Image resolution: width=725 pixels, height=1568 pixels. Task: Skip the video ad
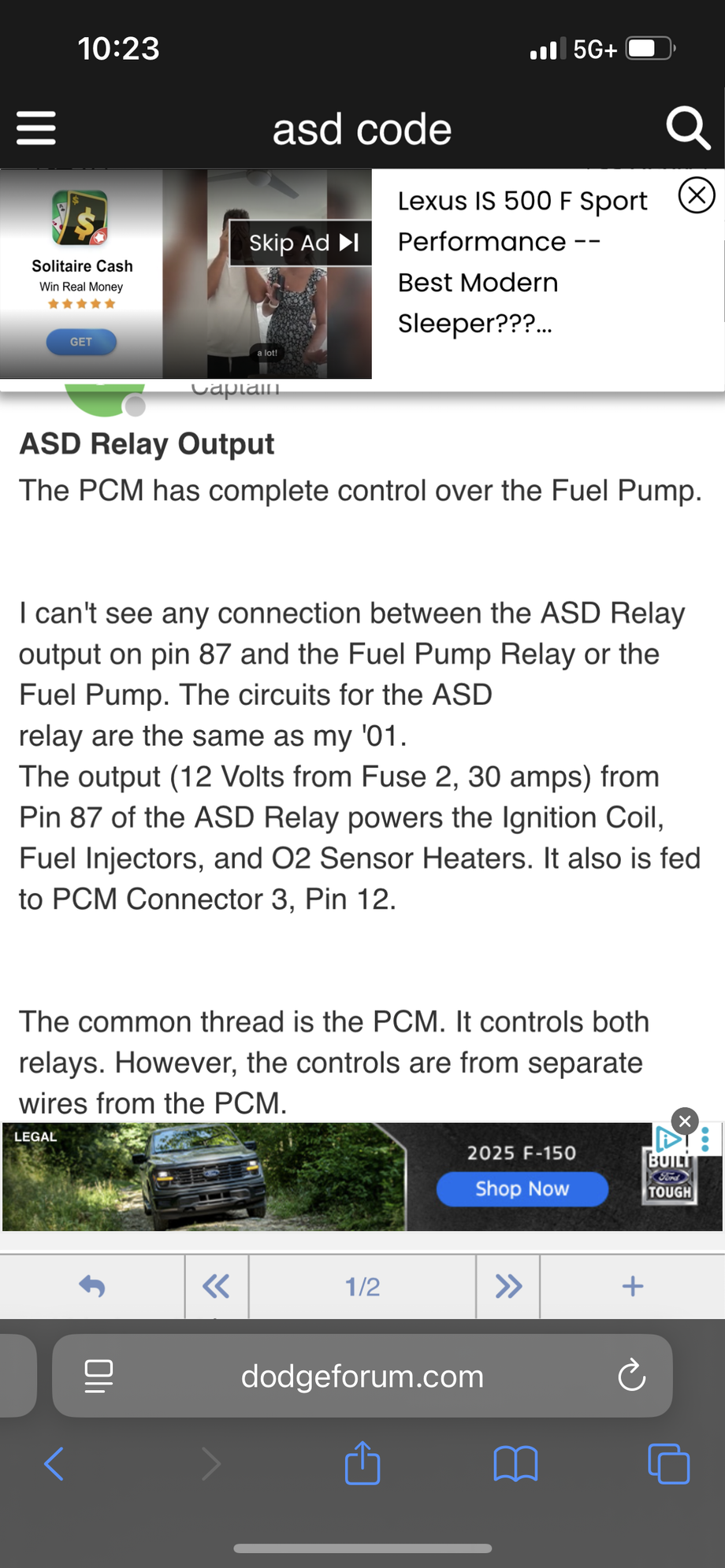pyautogui.click(x=303, y=243)
